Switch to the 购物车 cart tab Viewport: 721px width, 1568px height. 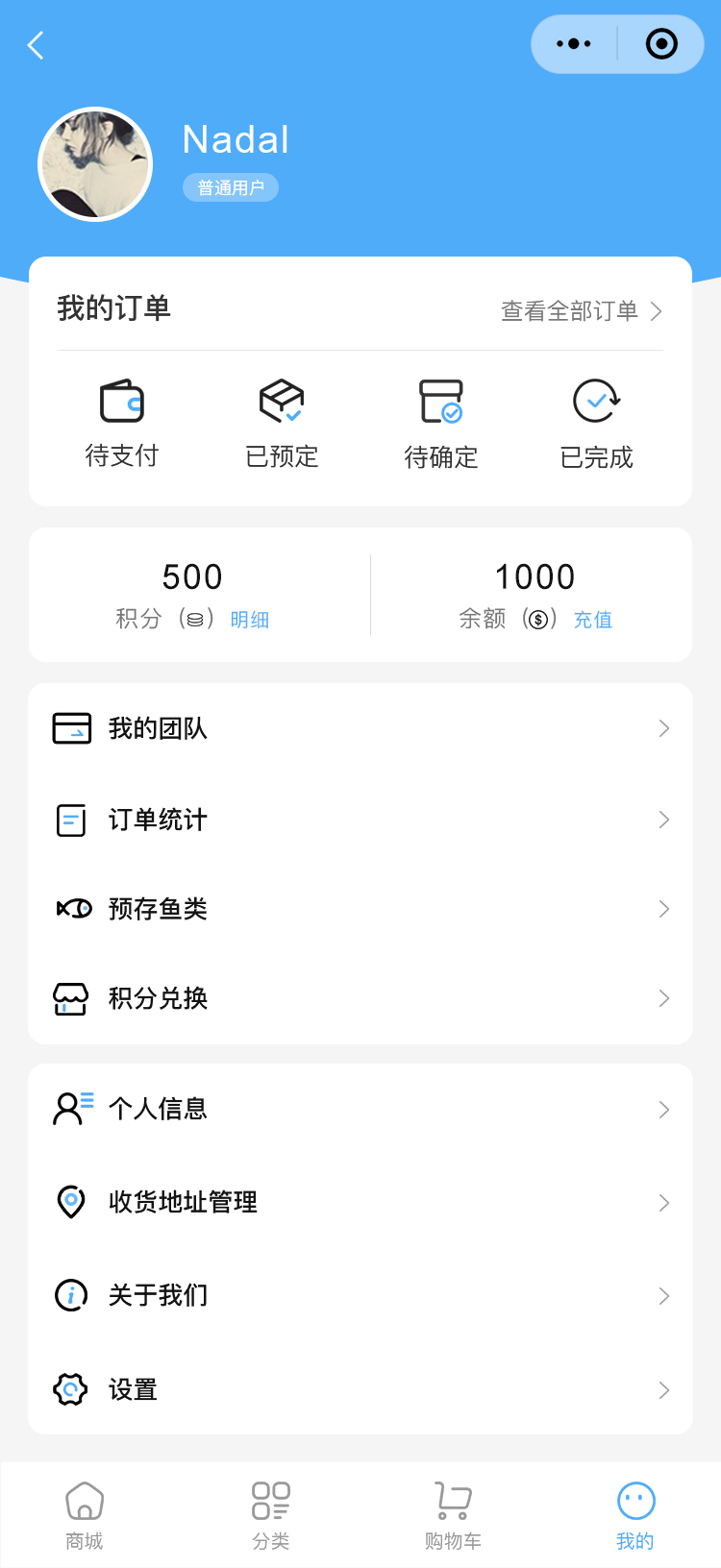tap(453, 1515)
